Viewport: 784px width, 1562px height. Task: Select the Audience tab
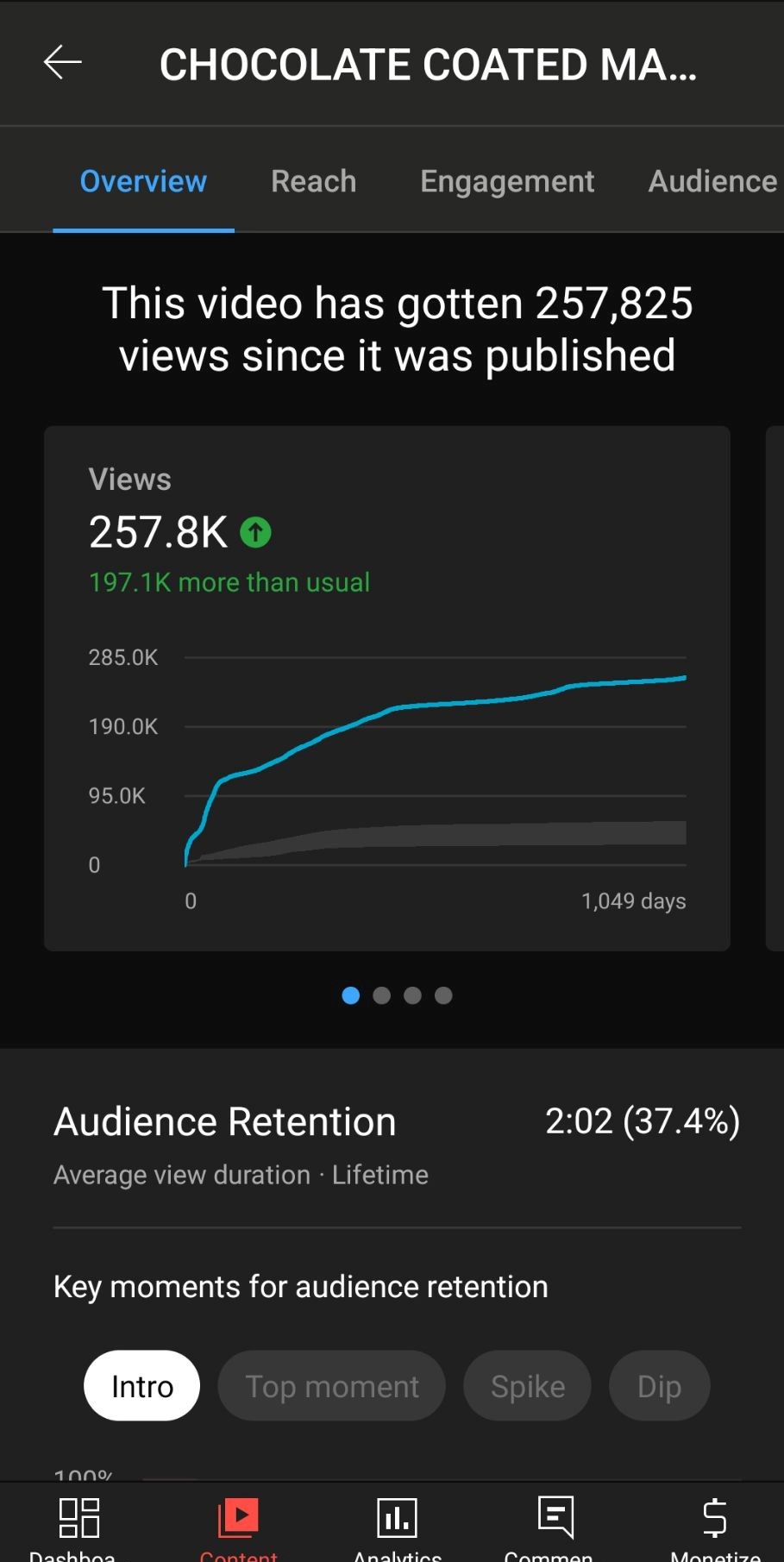[712, 181]
